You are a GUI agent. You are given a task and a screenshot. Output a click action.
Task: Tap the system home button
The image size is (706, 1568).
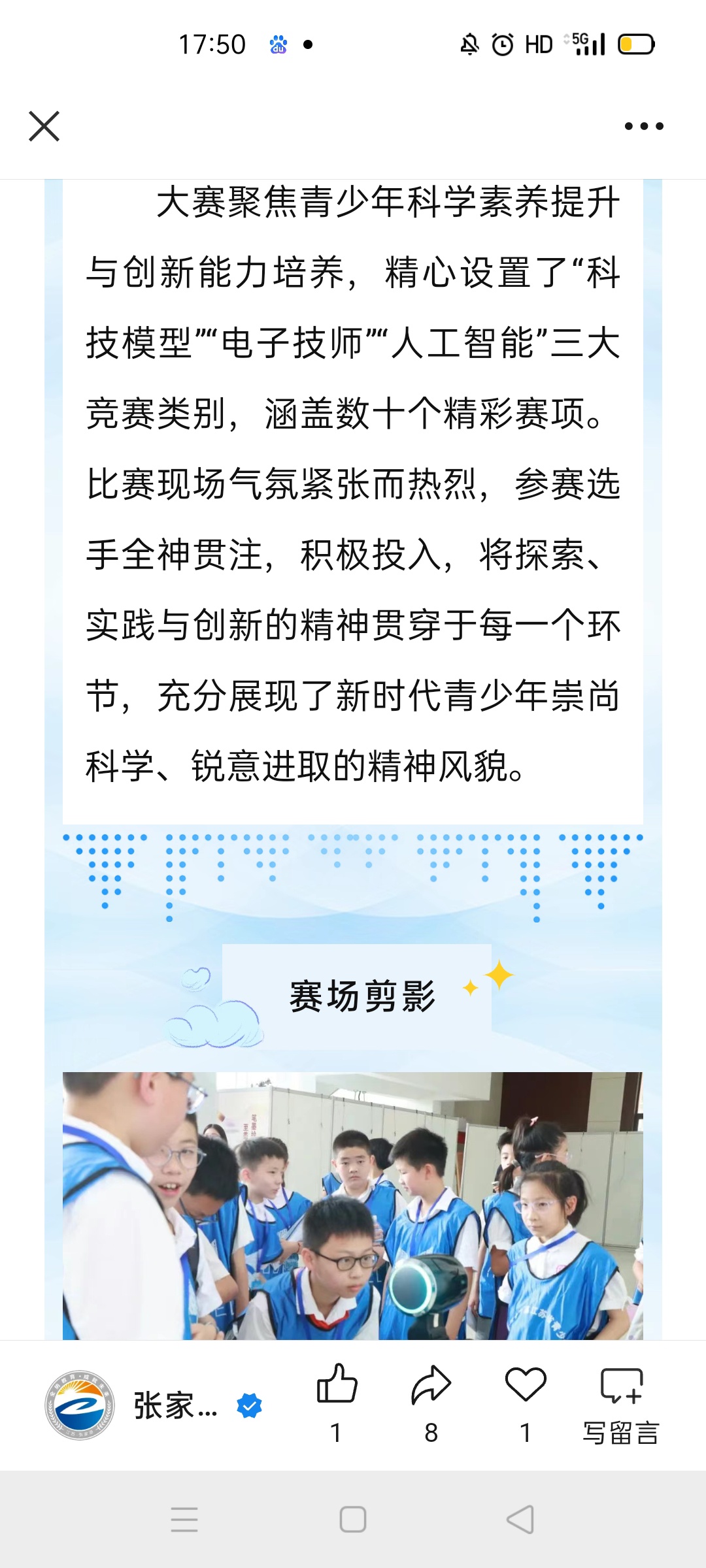point(353,1520)
